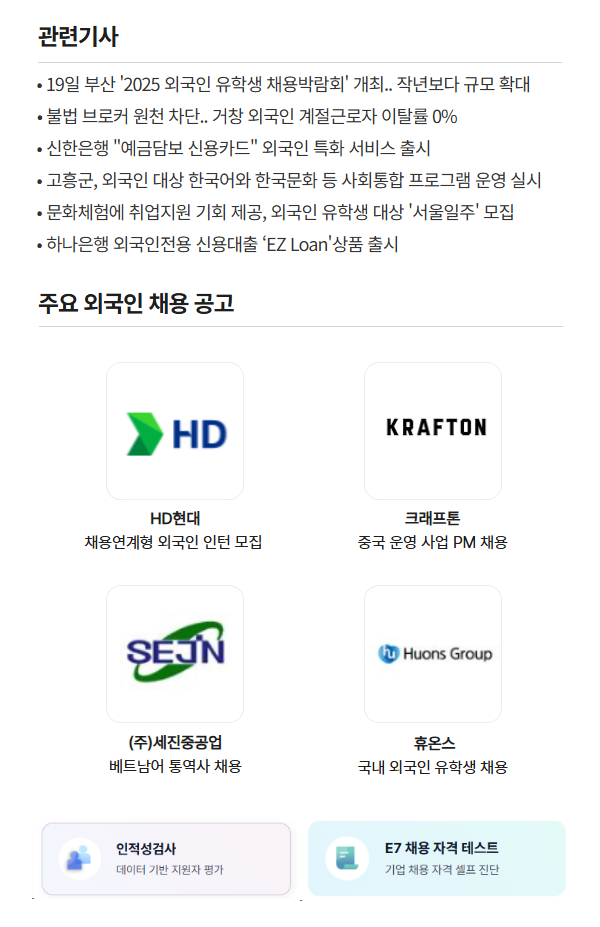Viewport: 600px width, 927px height.
Task: Open the Shinhan Bank credit card article
Action: [239, 148]
